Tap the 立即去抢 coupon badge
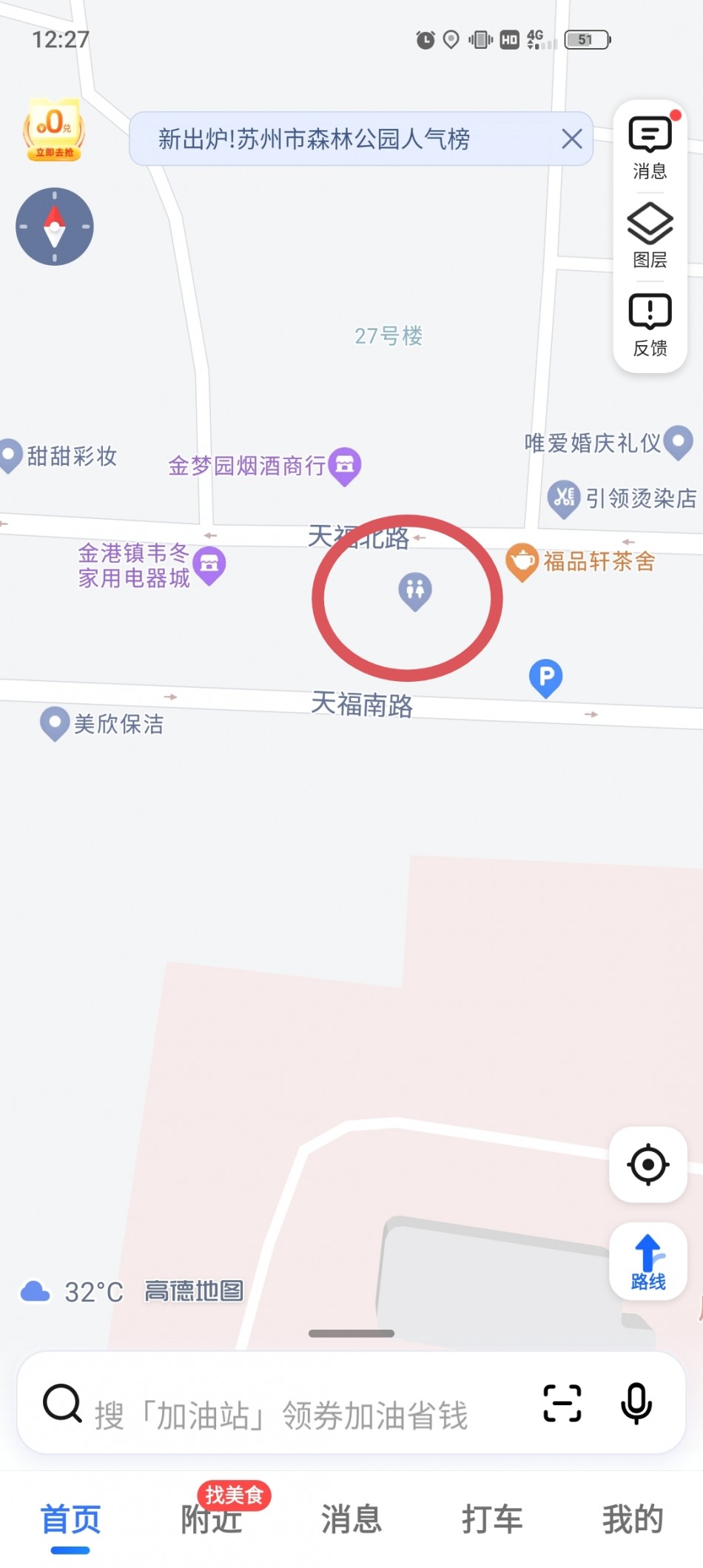This screenshot has height=1568, width=703. tap(54, 130)
